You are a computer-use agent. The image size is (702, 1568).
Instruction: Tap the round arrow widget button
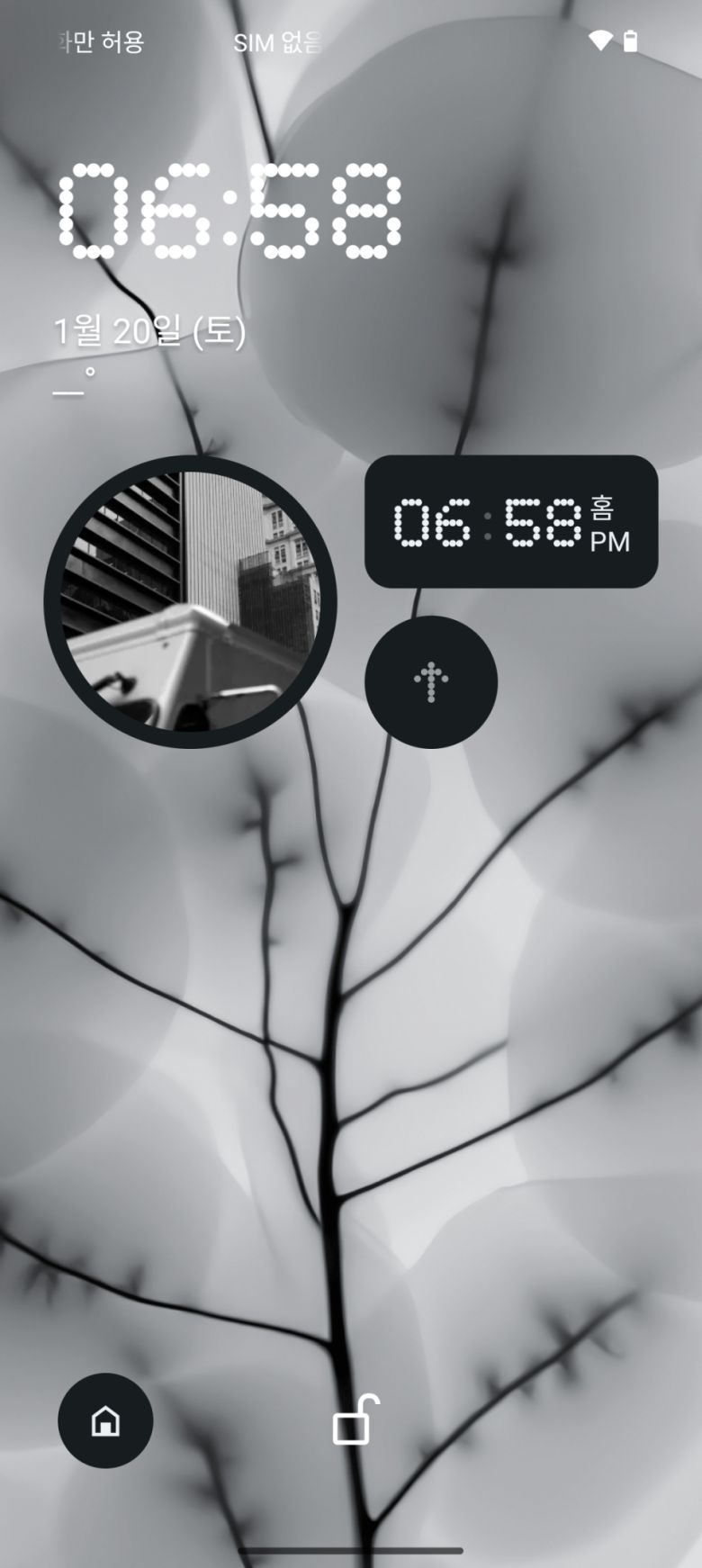(x=430, y=682)
